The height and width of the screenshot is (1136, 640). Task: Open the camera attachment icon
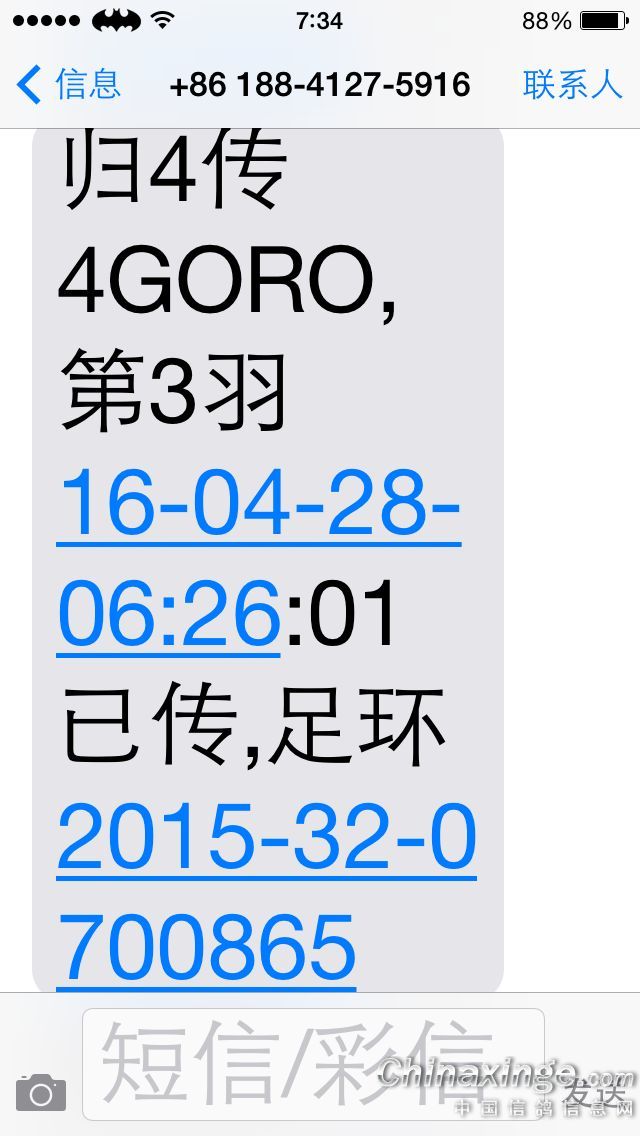[41, 1093]
